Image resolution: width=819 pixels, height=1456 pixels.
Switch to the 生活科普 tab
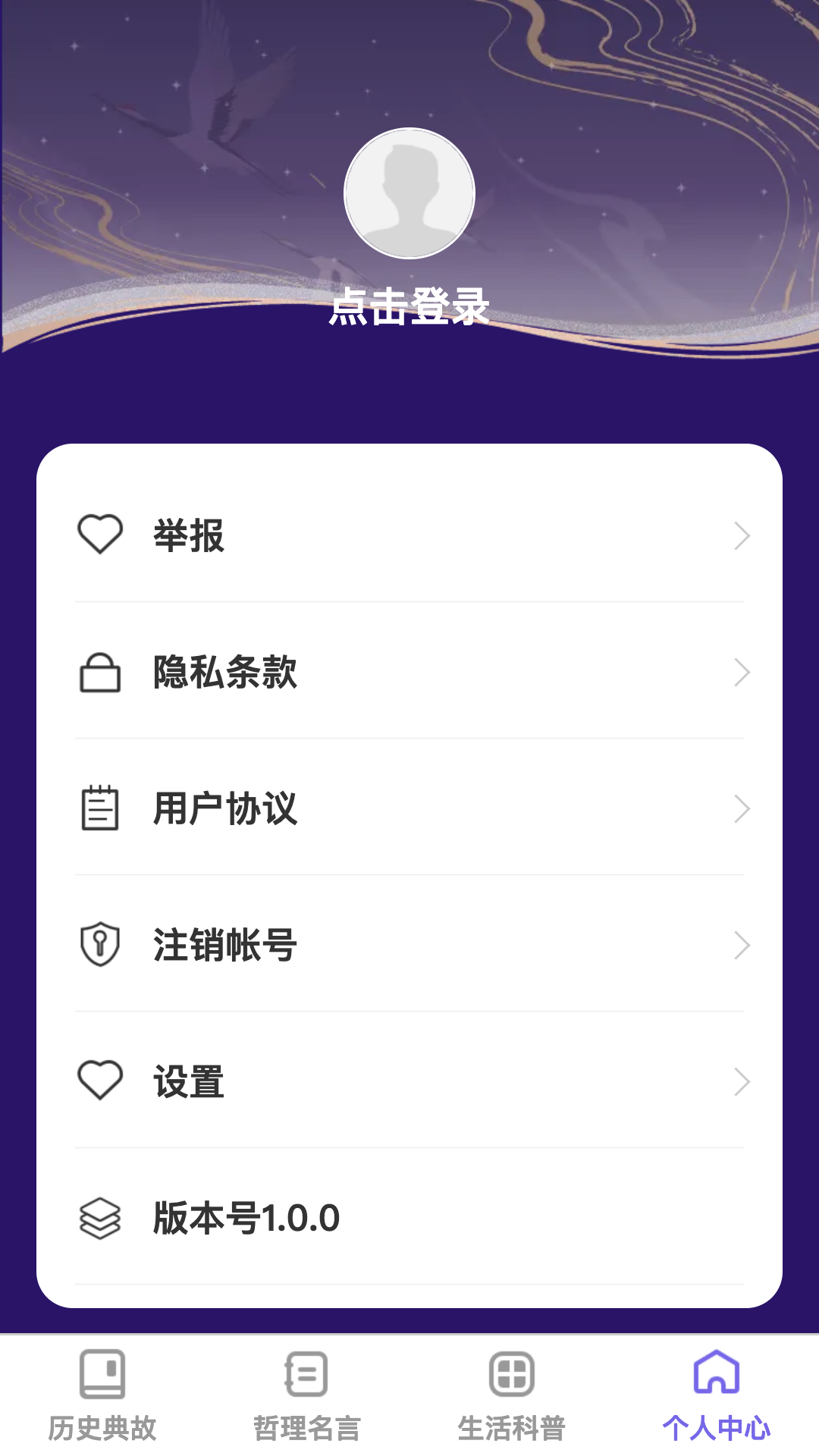click(513, 1410)
